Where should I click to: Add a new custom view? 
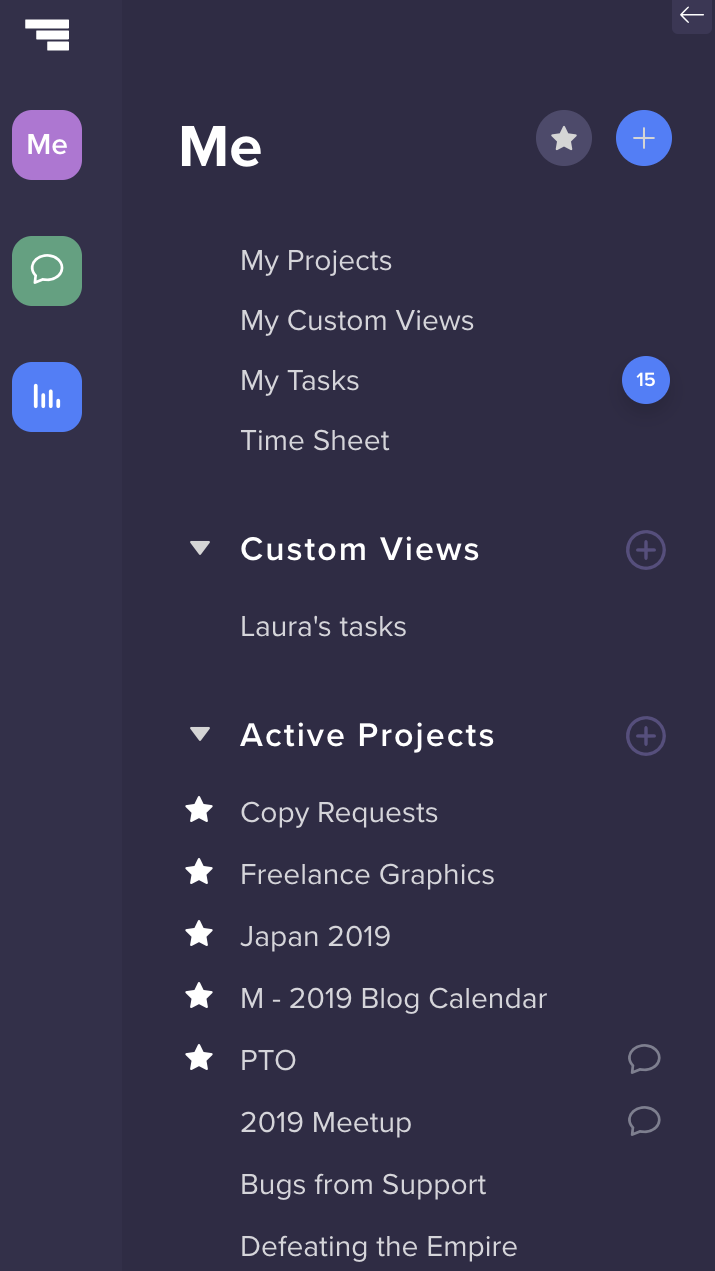645,550
